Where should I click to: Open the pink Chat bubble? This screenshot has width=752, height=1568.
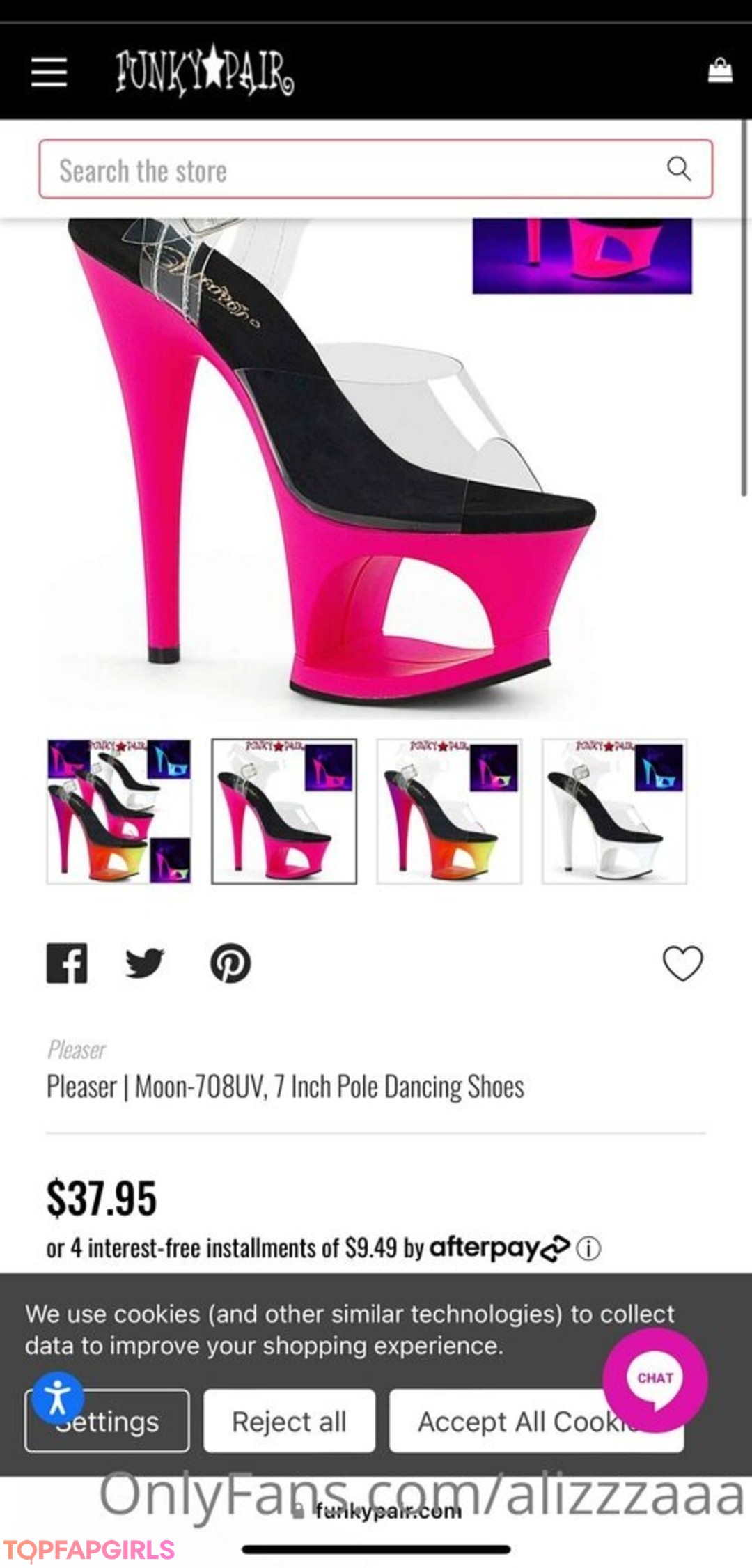pos(655,1379)
